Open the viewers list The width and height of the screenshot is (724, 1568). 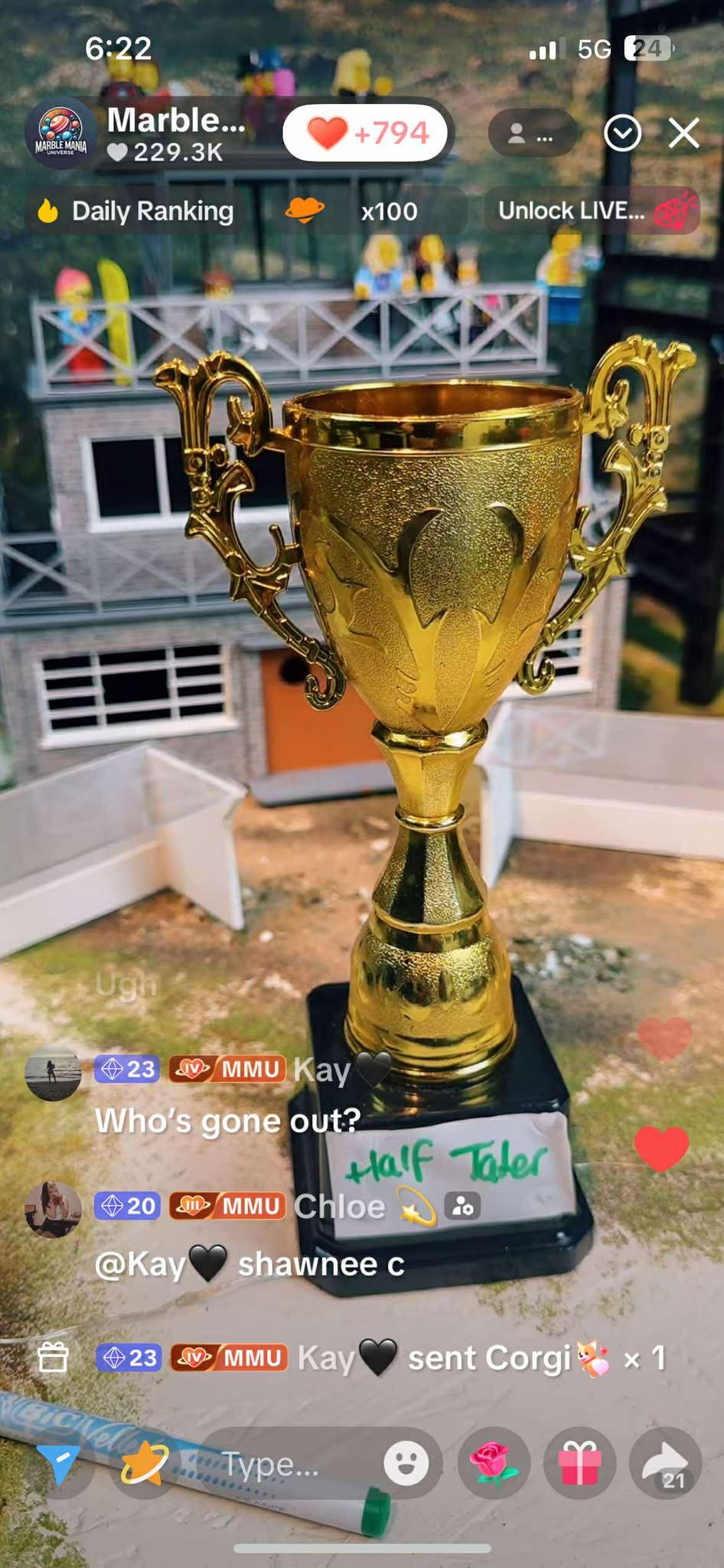click(x=531, y=134)
